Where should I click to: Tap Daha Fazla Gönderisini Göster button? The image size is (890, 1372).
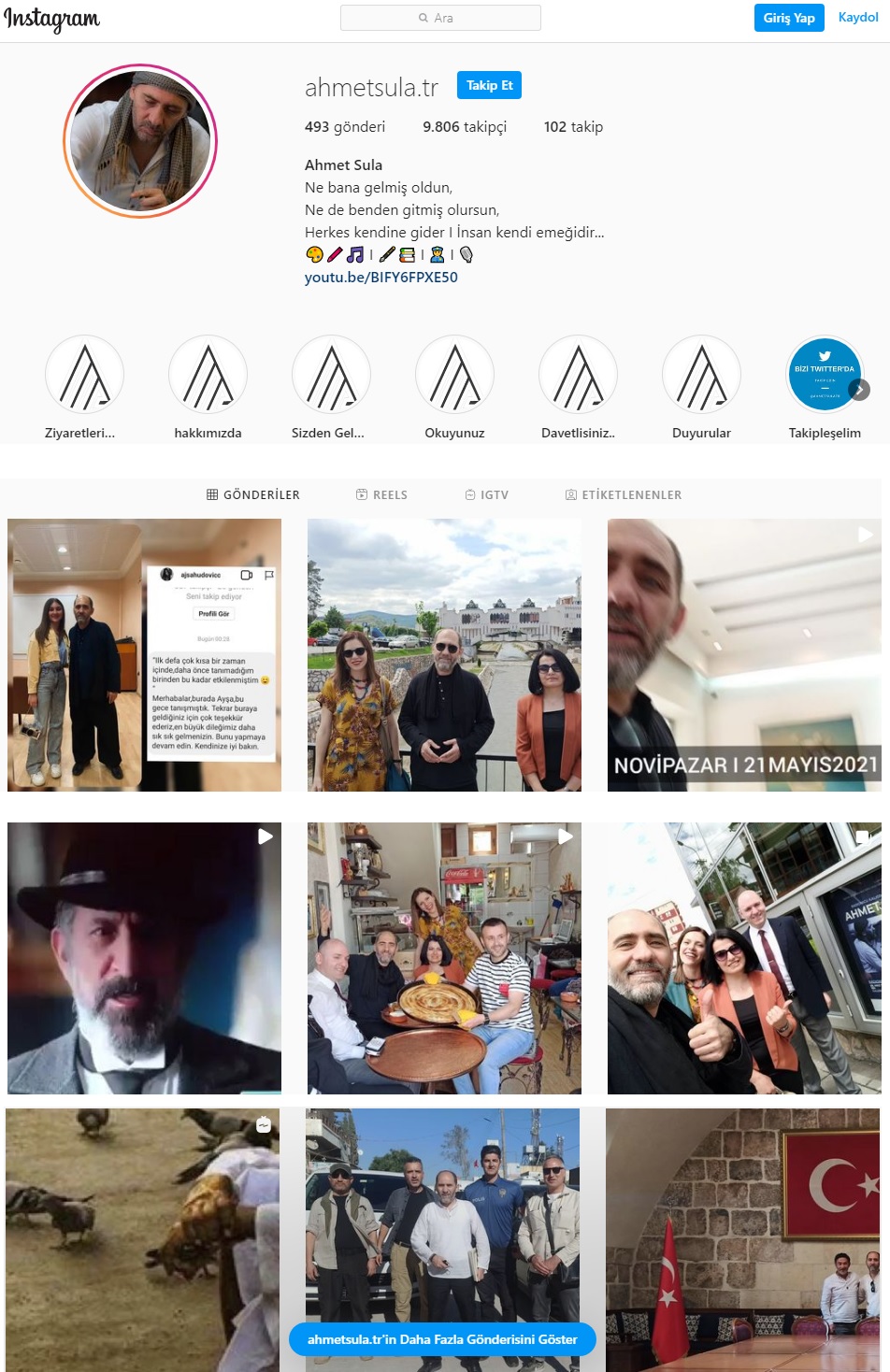(x=442, y=1339)
